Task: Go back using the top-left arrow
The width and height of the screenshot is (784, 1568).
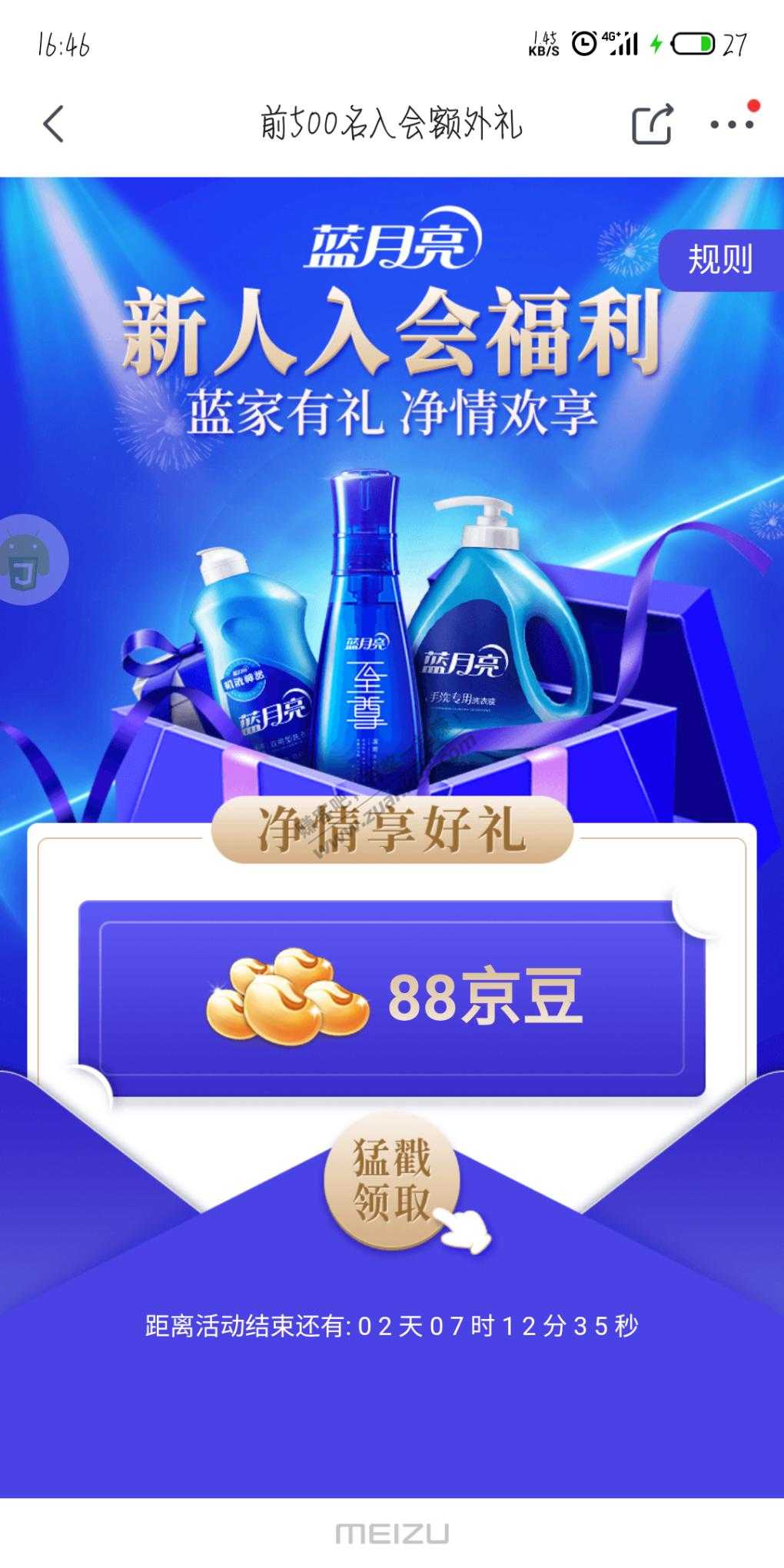Action: [x=53, y=124]
